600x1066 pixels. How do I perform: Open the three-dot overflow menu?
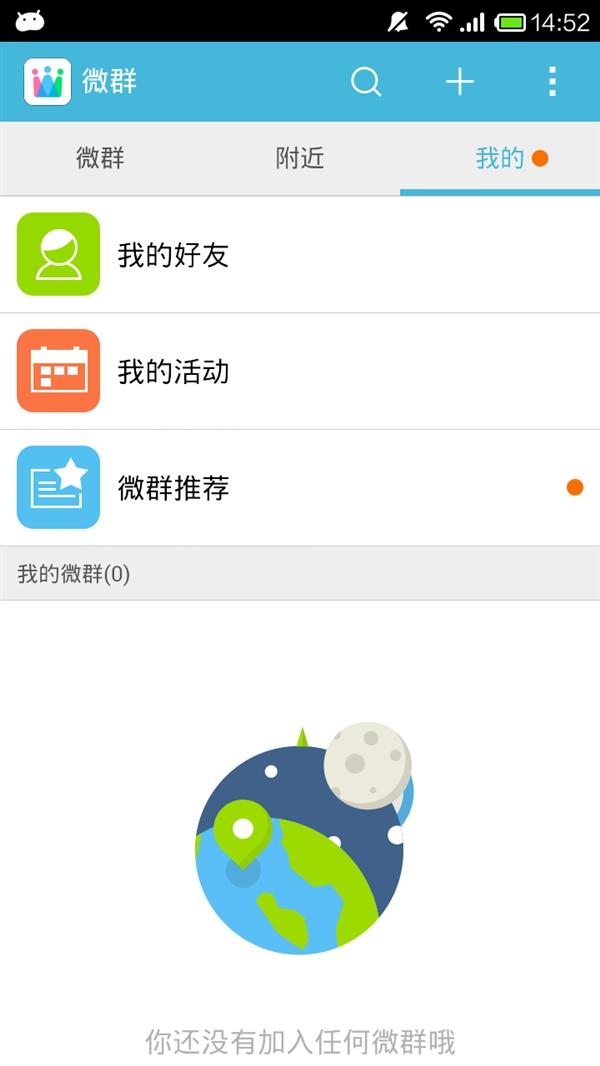(552, 82)
